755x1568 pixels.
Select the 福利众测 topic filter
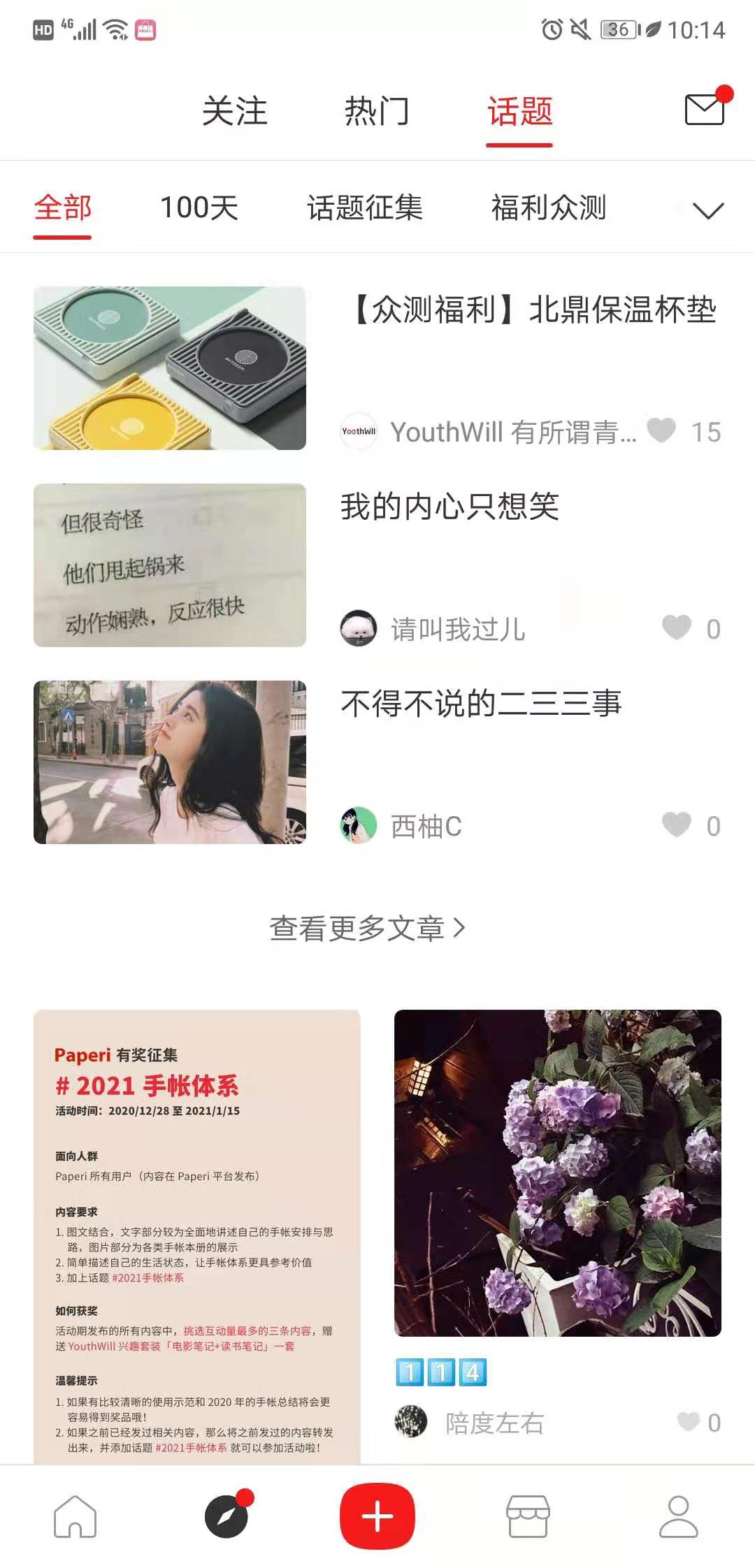pos(549,208)
